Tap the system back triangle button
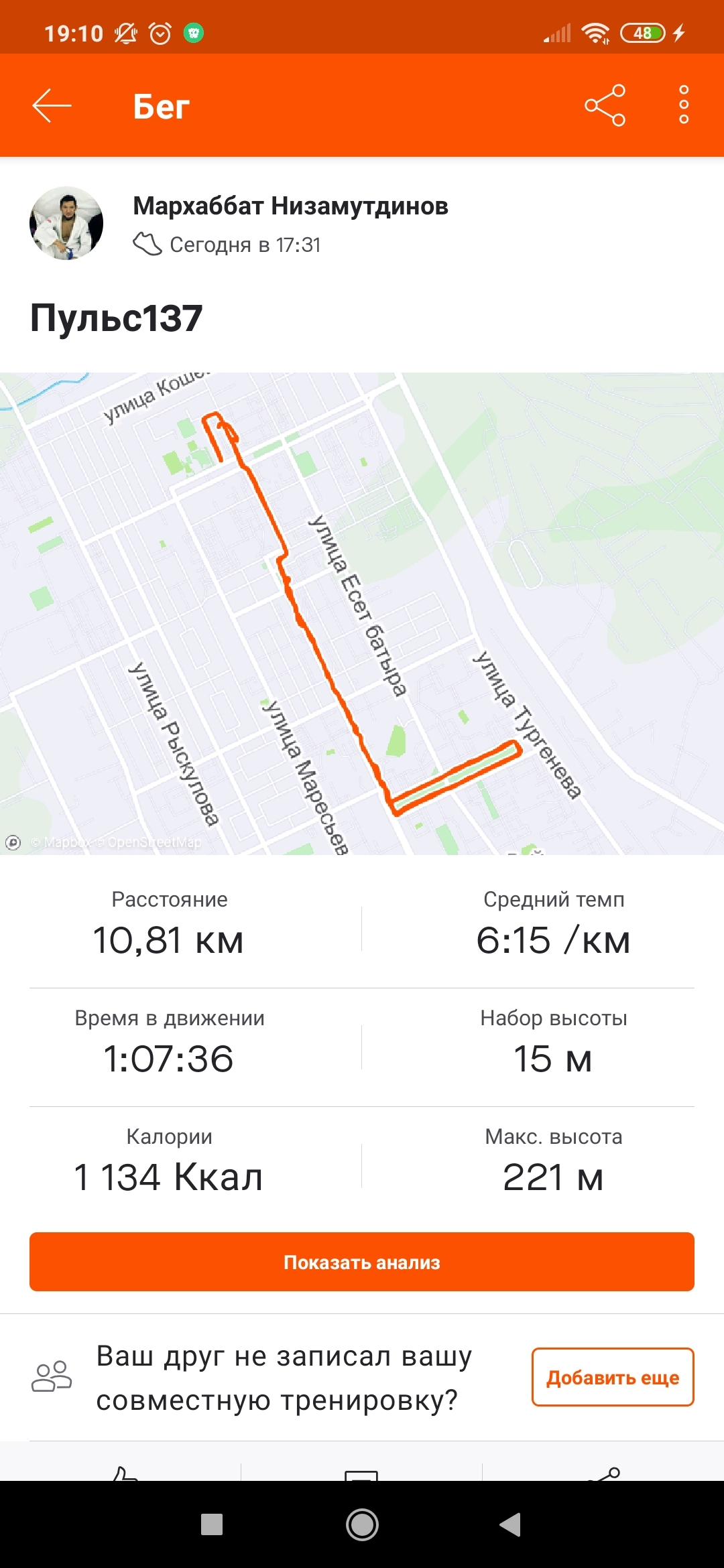 click(x=511, y=1524)
